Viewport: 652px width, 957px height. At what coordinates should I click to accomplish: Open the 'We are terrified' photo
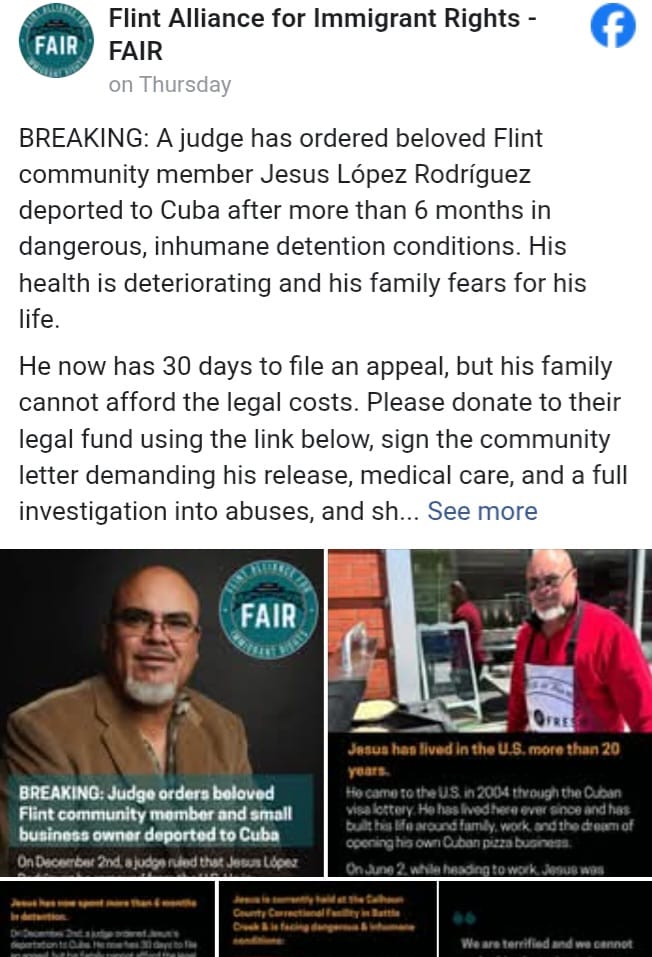point(545,918)
